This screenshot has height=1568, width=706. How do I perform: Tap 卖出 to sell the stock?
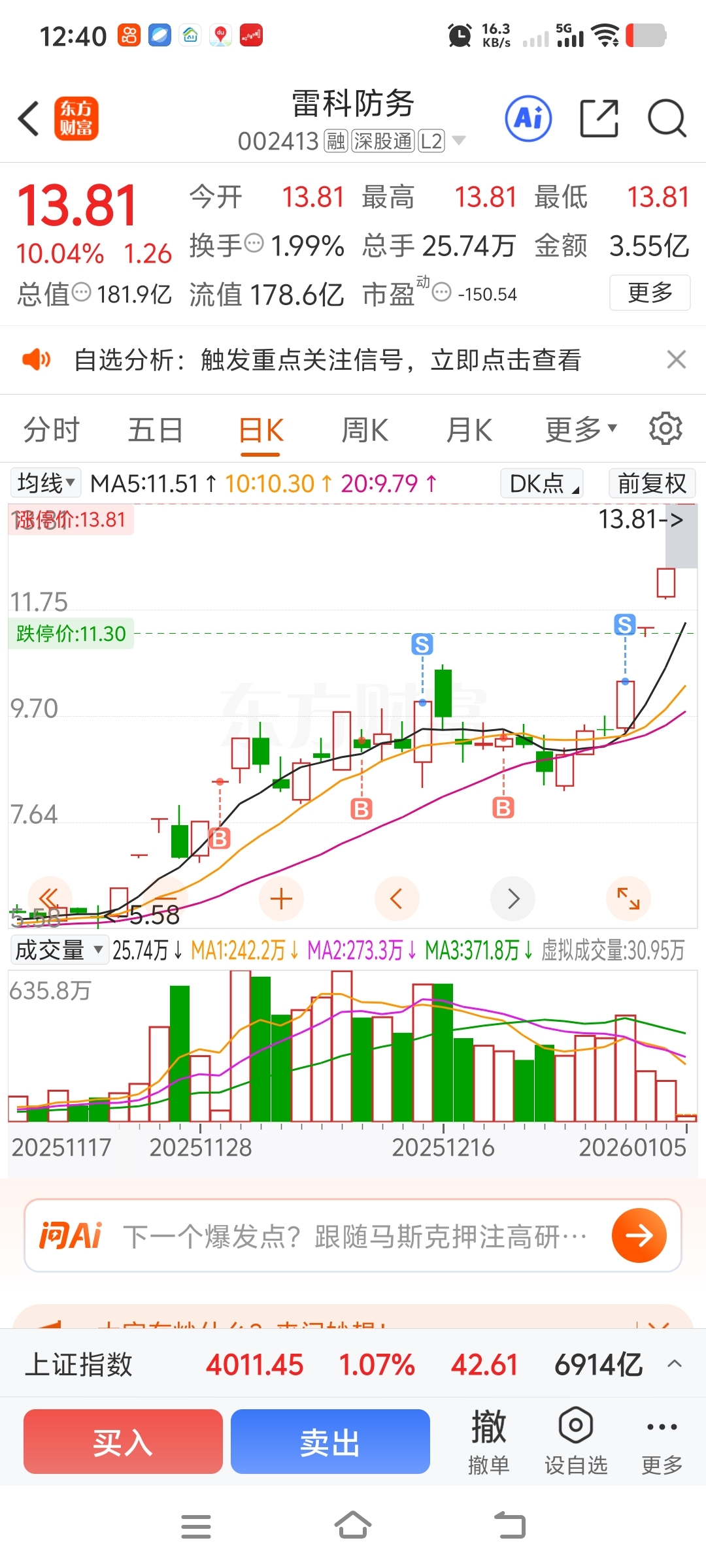330,1441
